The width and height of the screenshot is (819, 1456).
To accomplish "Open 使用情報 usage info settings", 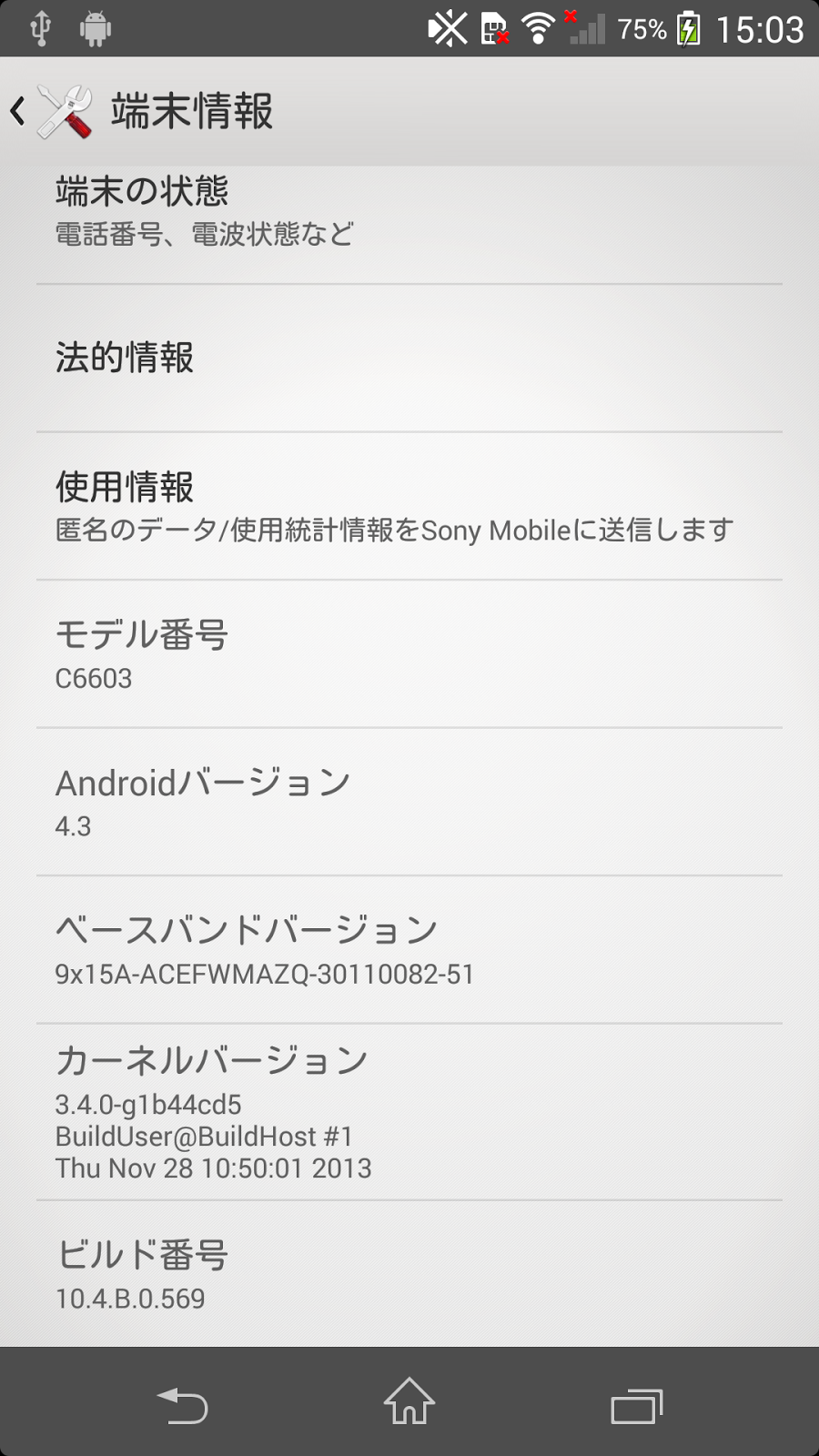I will click(409, 506).
